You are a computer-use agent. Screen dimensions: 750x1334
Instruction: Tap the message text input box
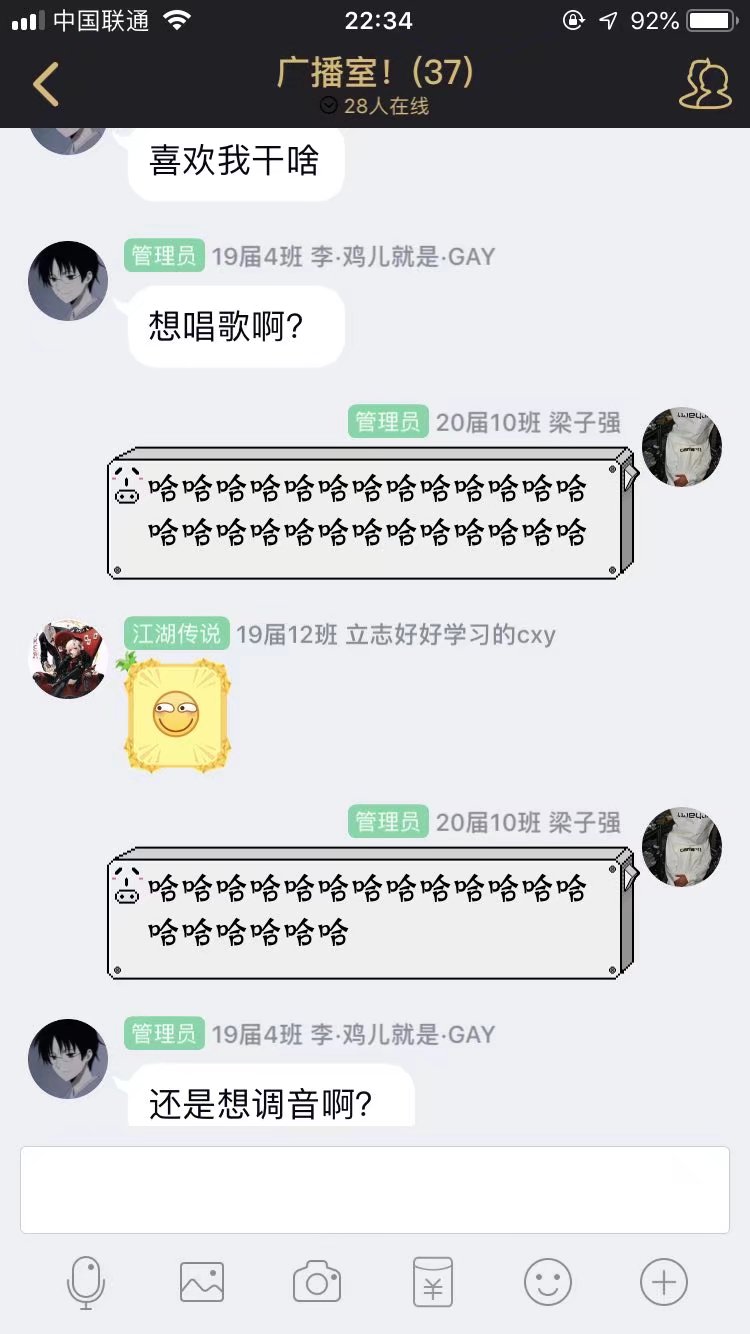[374, 1189]
